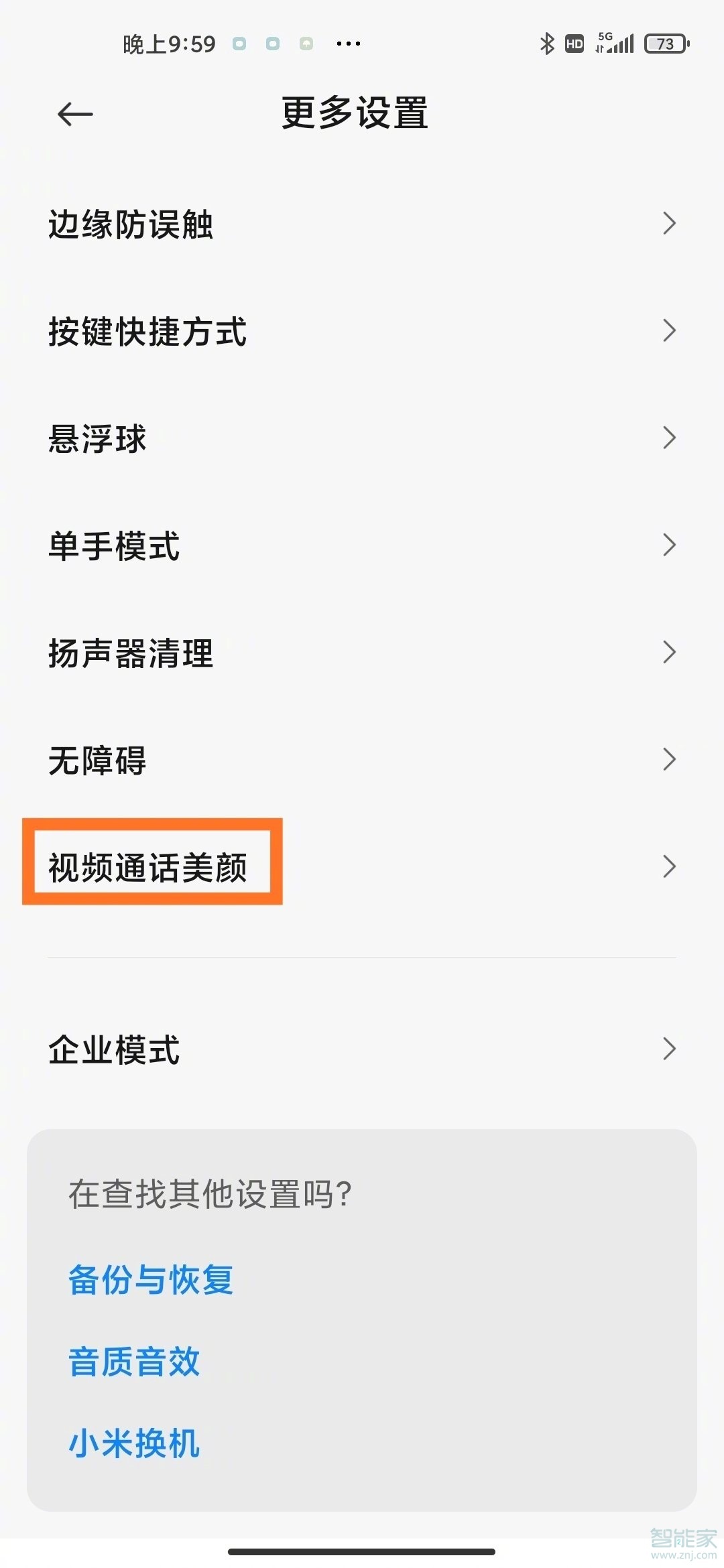
Task: Open the 备份与恢复 link
Action: point(150,1280)
